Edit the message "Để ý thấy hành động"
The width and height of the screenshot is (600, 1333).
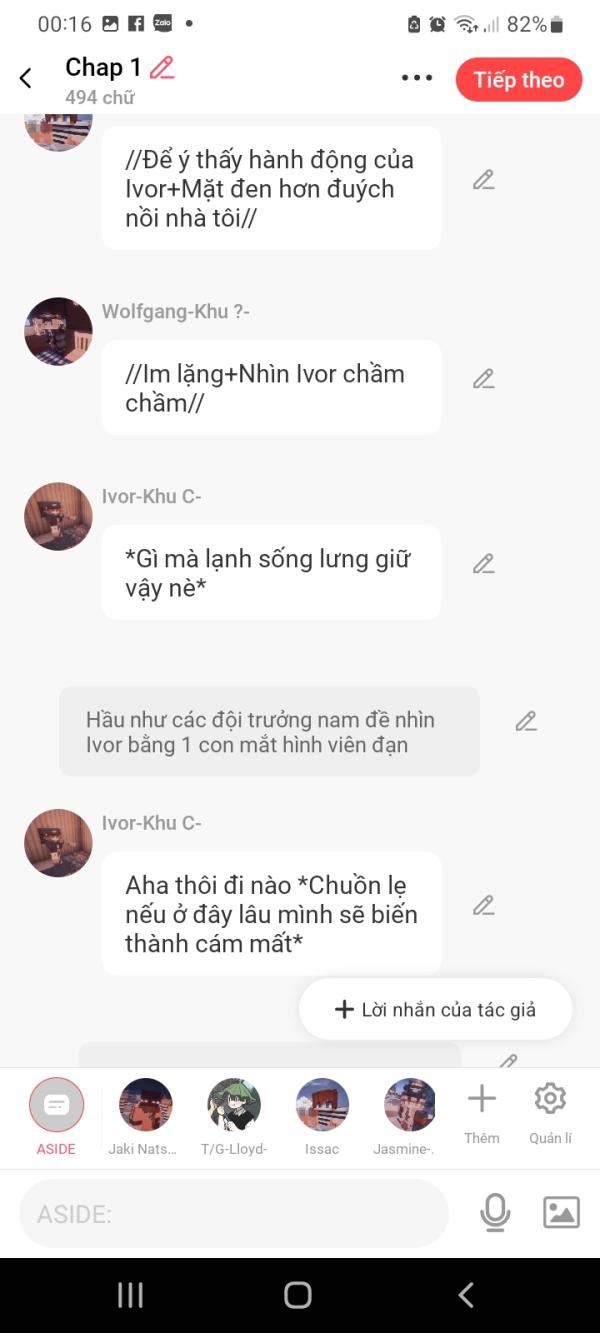pyautogui.click(x=484, y=180)
